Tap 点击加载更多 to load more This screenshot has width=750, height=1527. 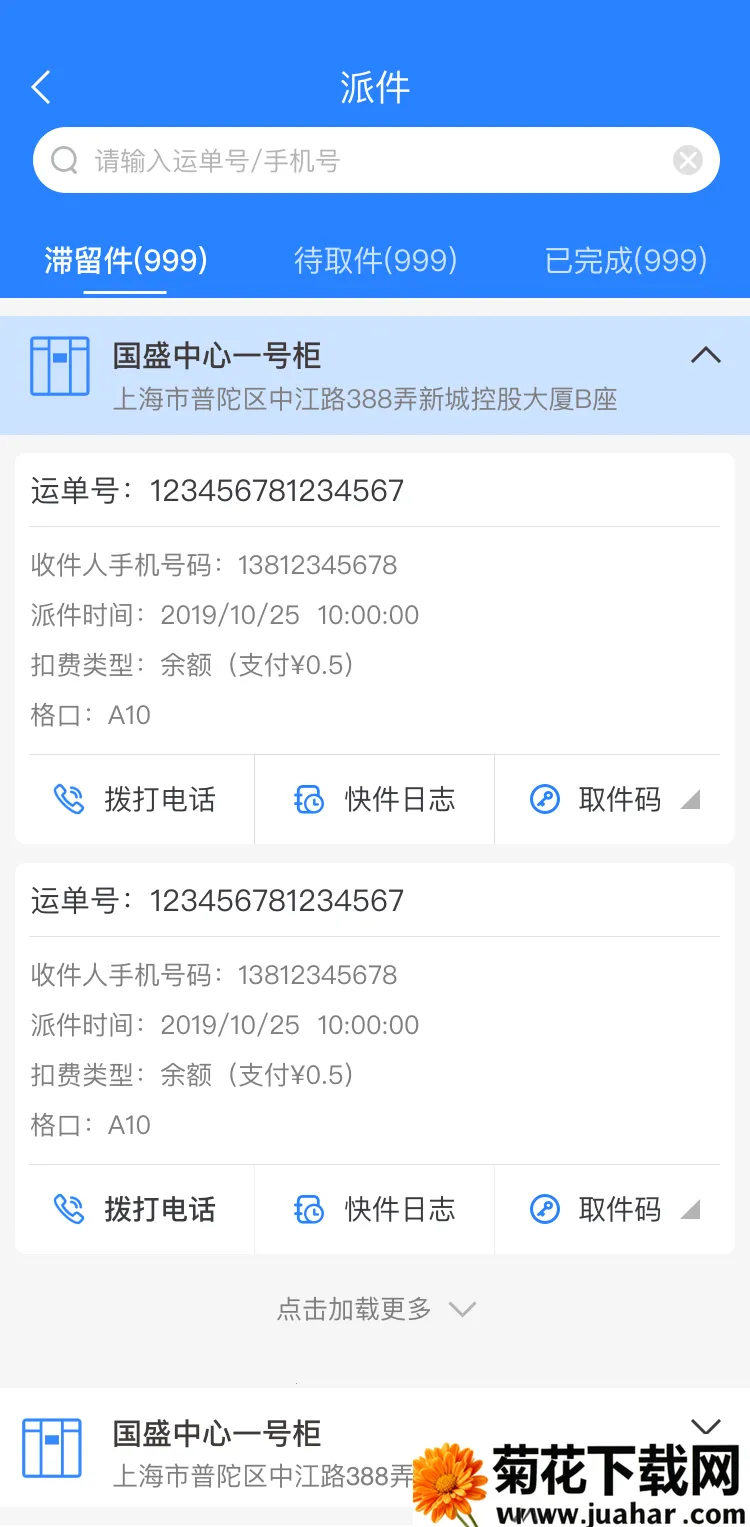tap(375, 1309)
